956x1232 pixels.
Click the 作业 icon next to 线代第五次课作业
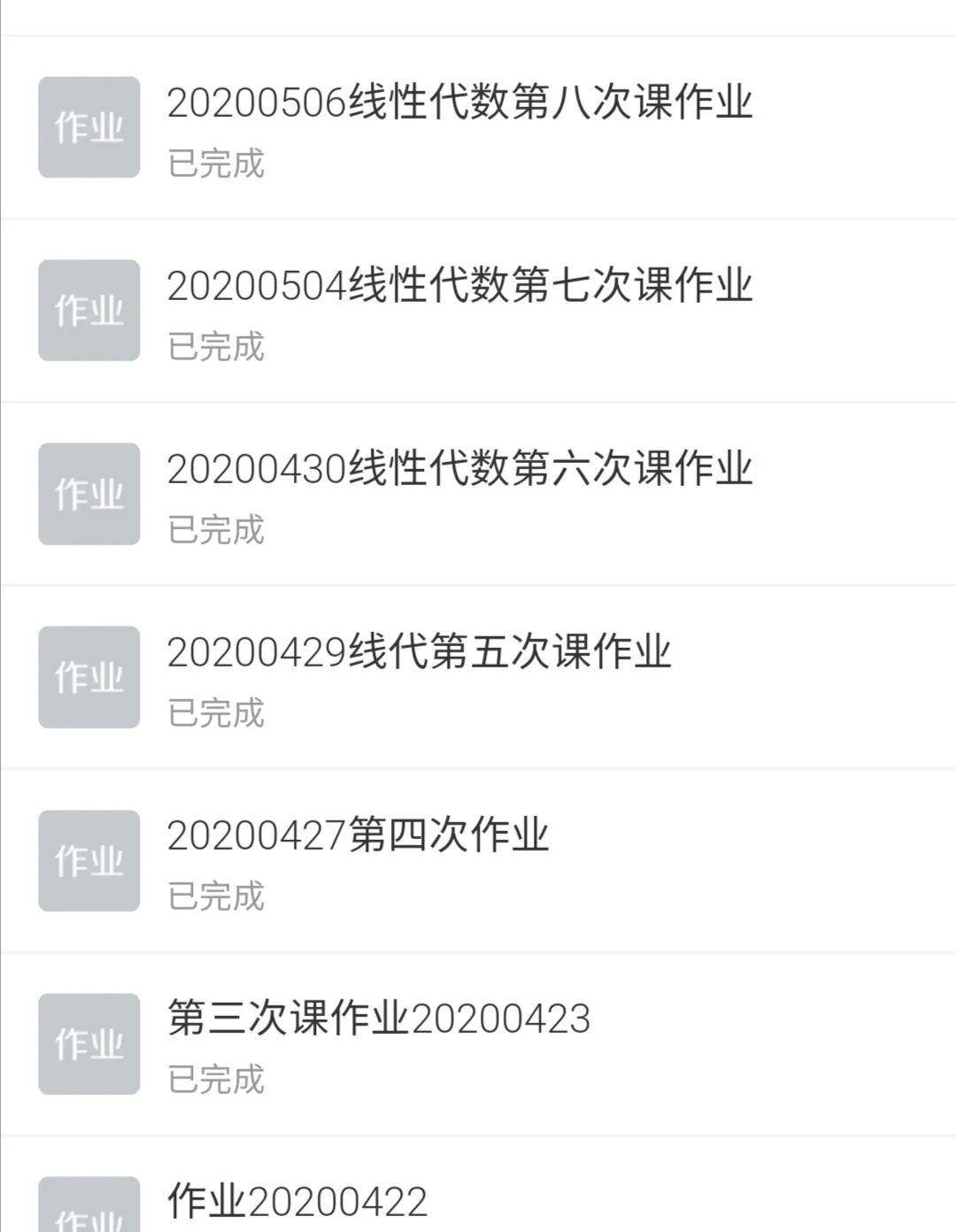tap(88, 676)
